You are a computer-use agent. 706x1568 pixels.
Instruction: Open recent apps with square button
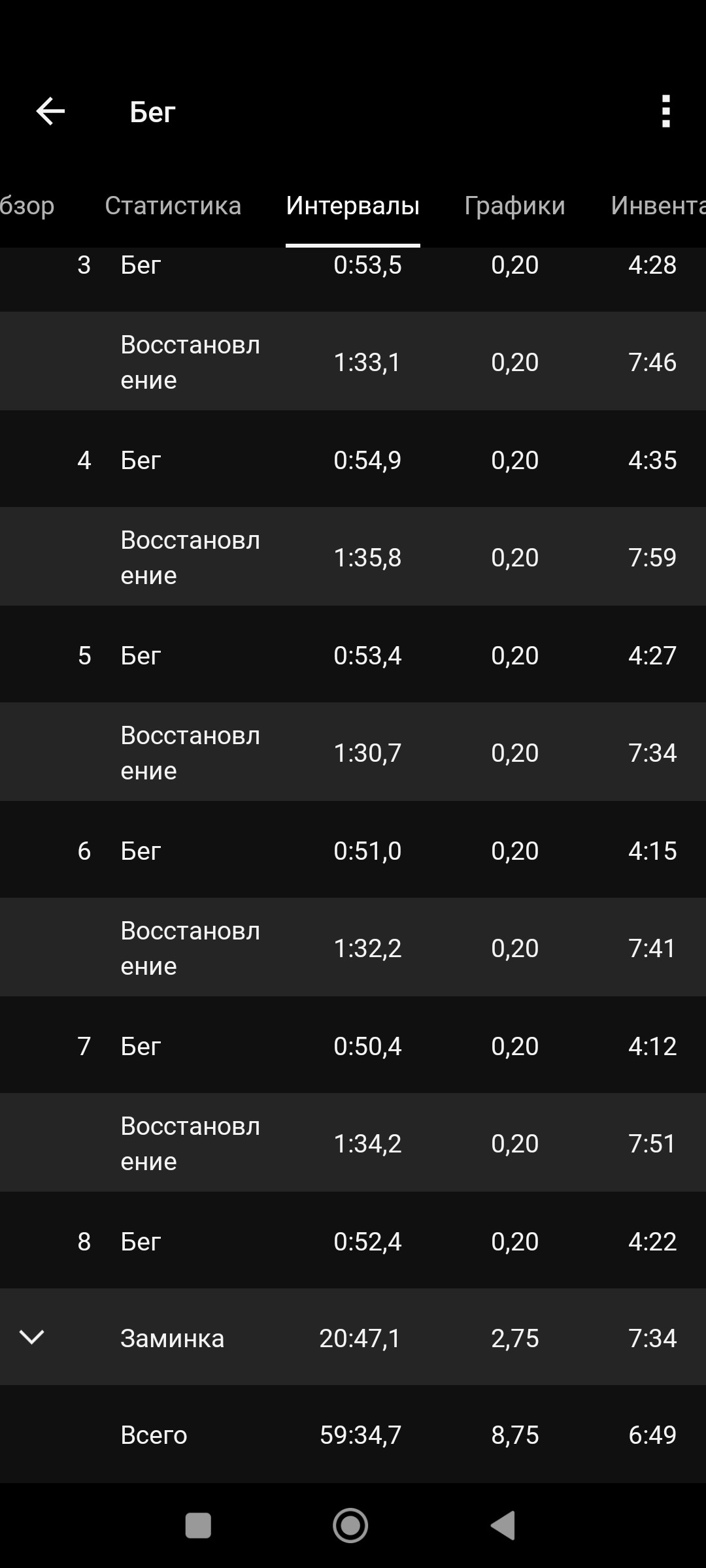pos(198,1526)
